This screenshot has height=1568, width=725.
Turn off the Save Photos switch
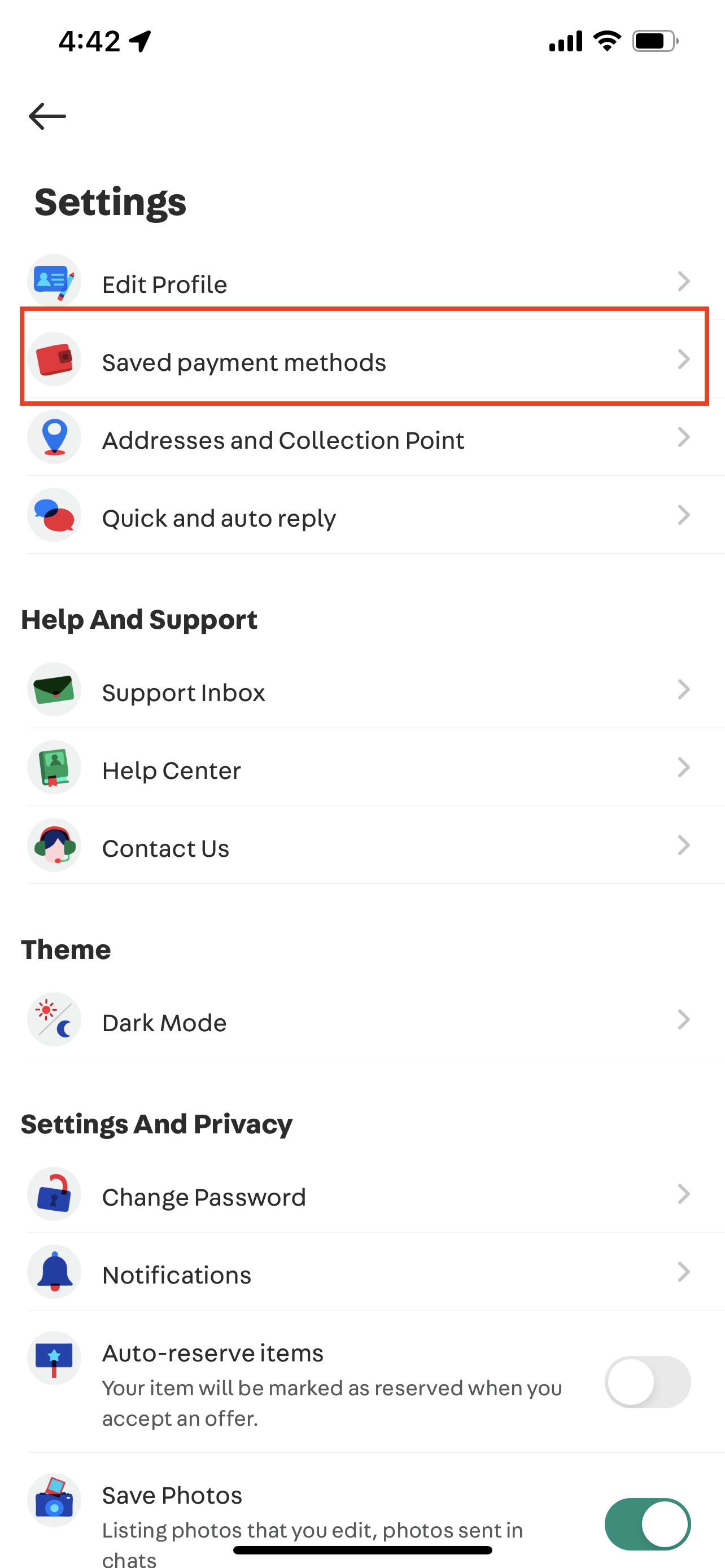[x=647, y=1524]
